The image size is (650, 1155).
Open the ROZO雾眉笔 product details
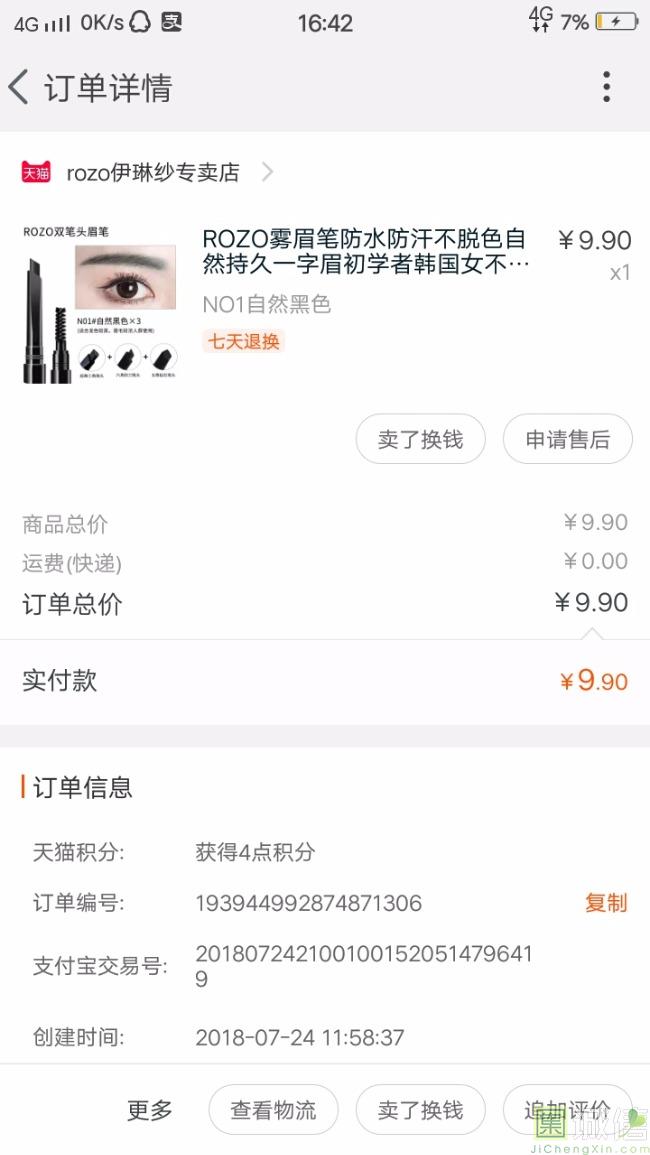[x=364, y=252]
